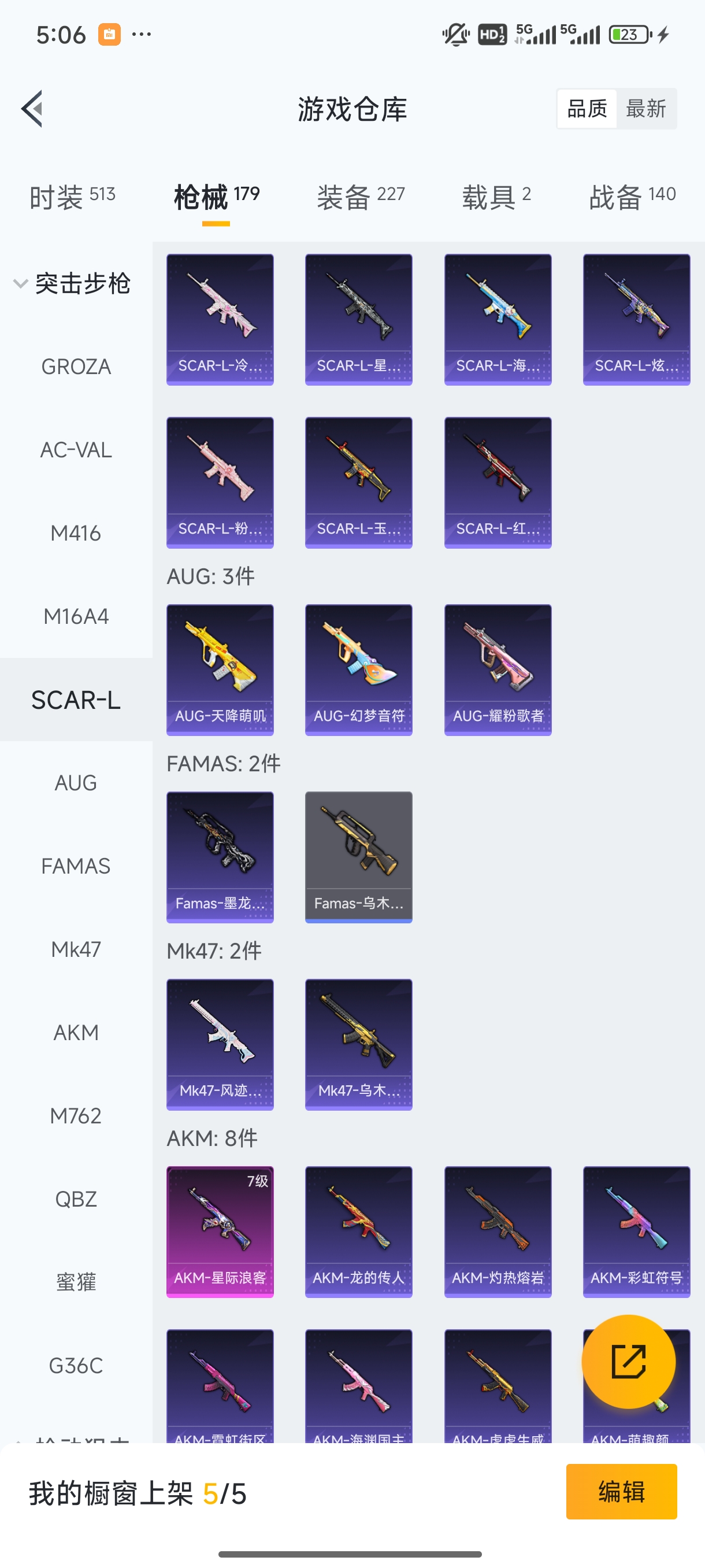This screenshot has width=705, height=1568.
Task: Sort warehouse by 品质
Action: [587, 109]
